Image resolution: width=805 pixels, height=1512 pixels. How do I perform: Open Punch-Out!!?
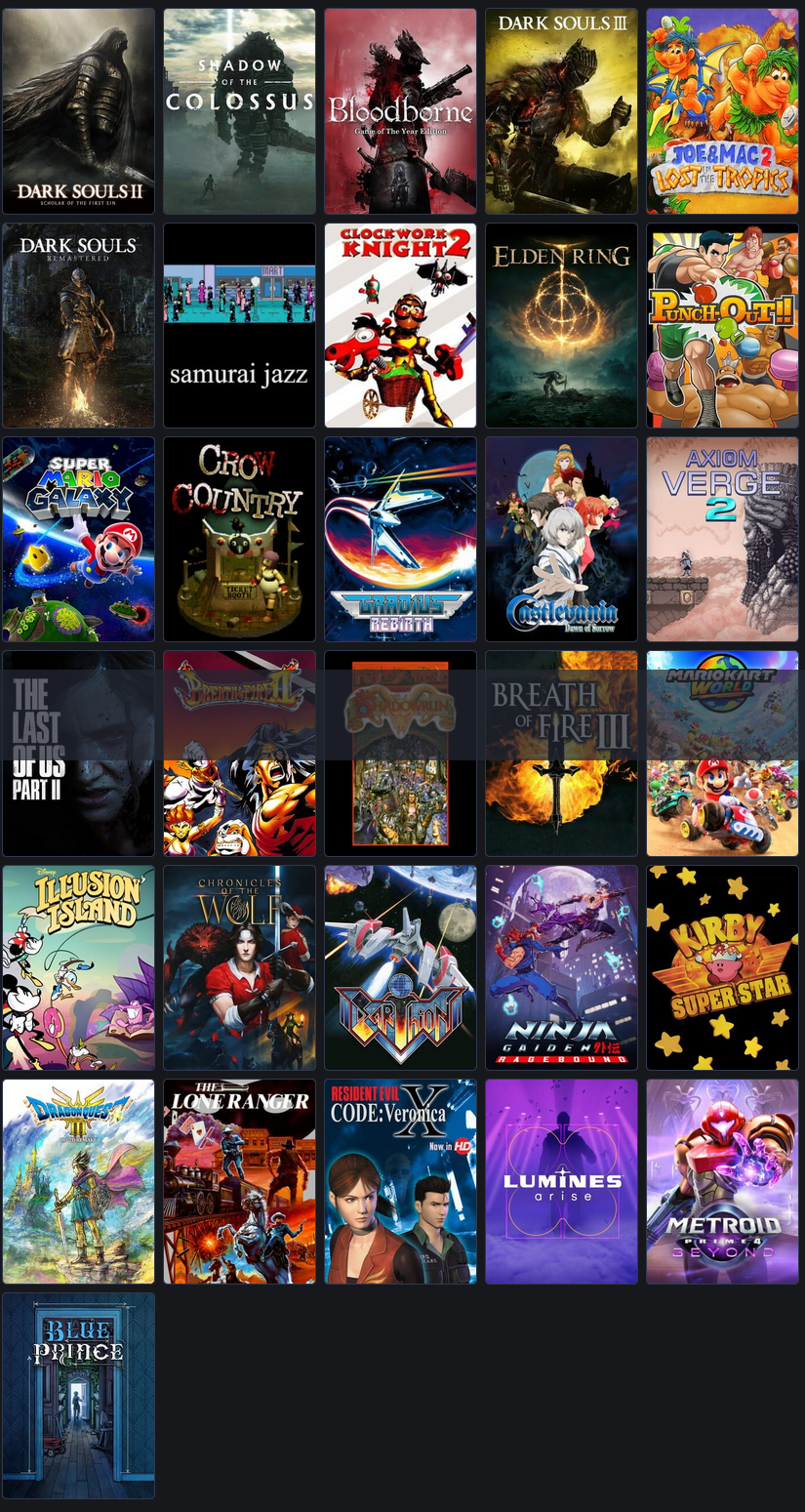(722, 325)
